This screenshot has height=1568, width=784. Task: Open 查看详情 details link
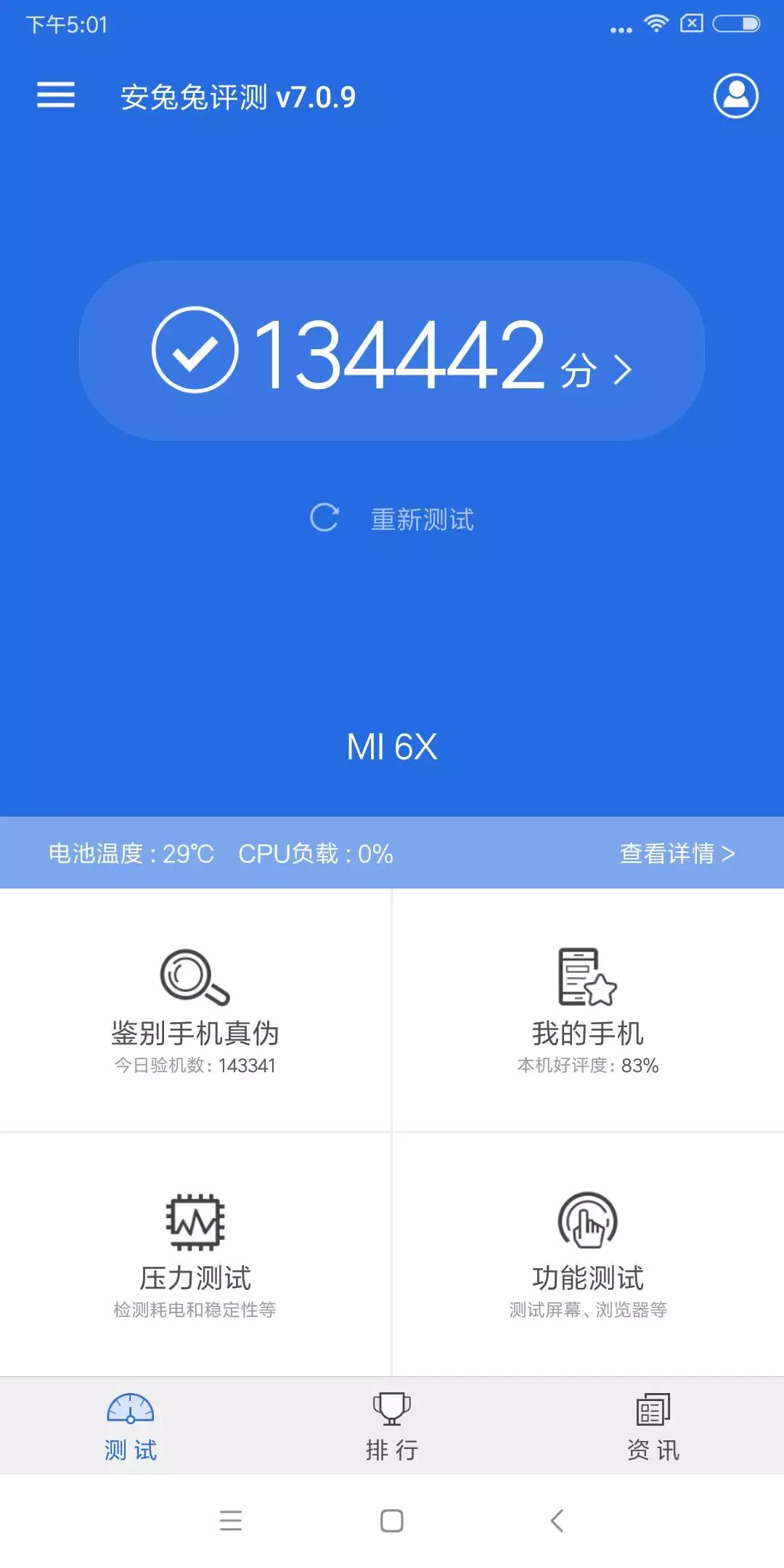(678, 855)
